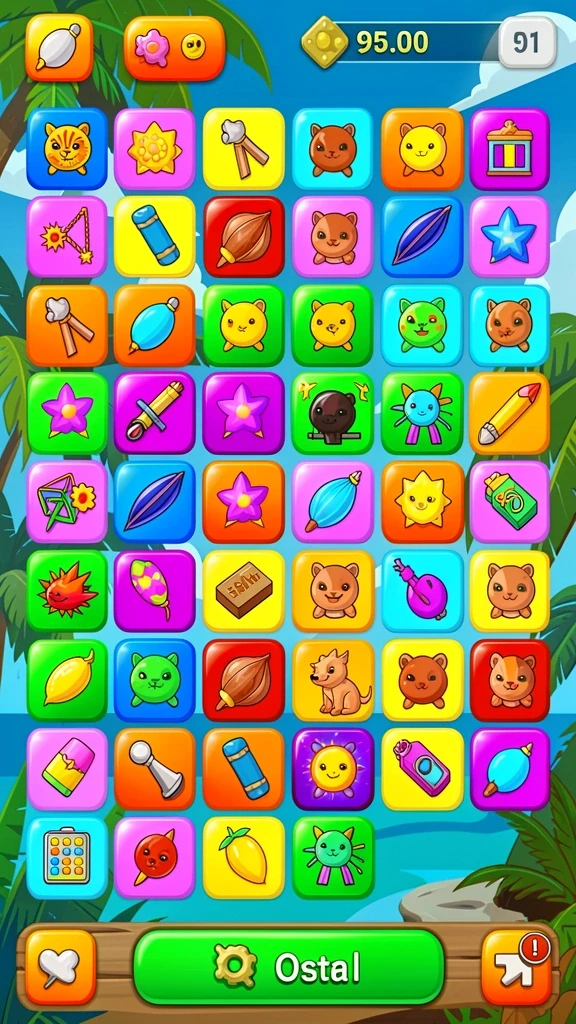Tap the black bear tile on green
The image size is (576, 1024).
[x=333, y=413]
